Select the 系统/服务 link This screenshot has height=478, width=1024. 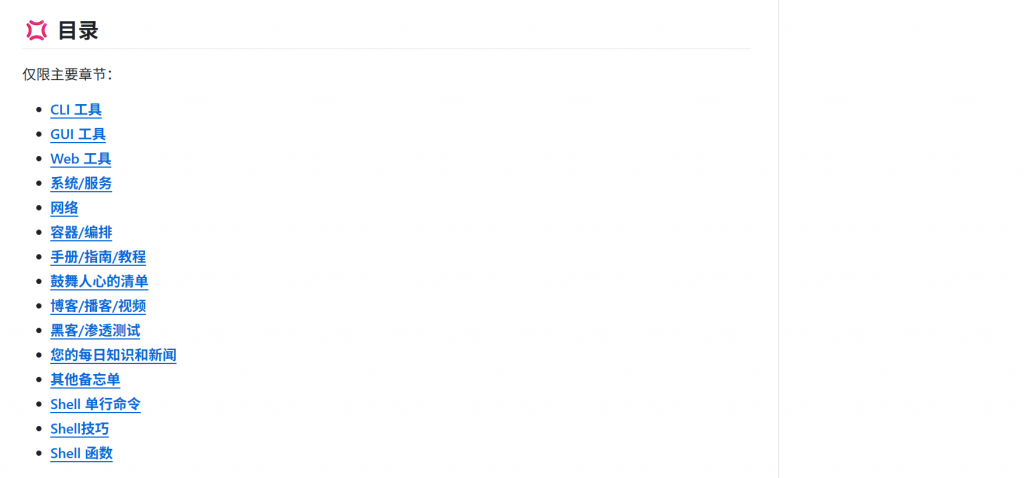click(81, 183)
